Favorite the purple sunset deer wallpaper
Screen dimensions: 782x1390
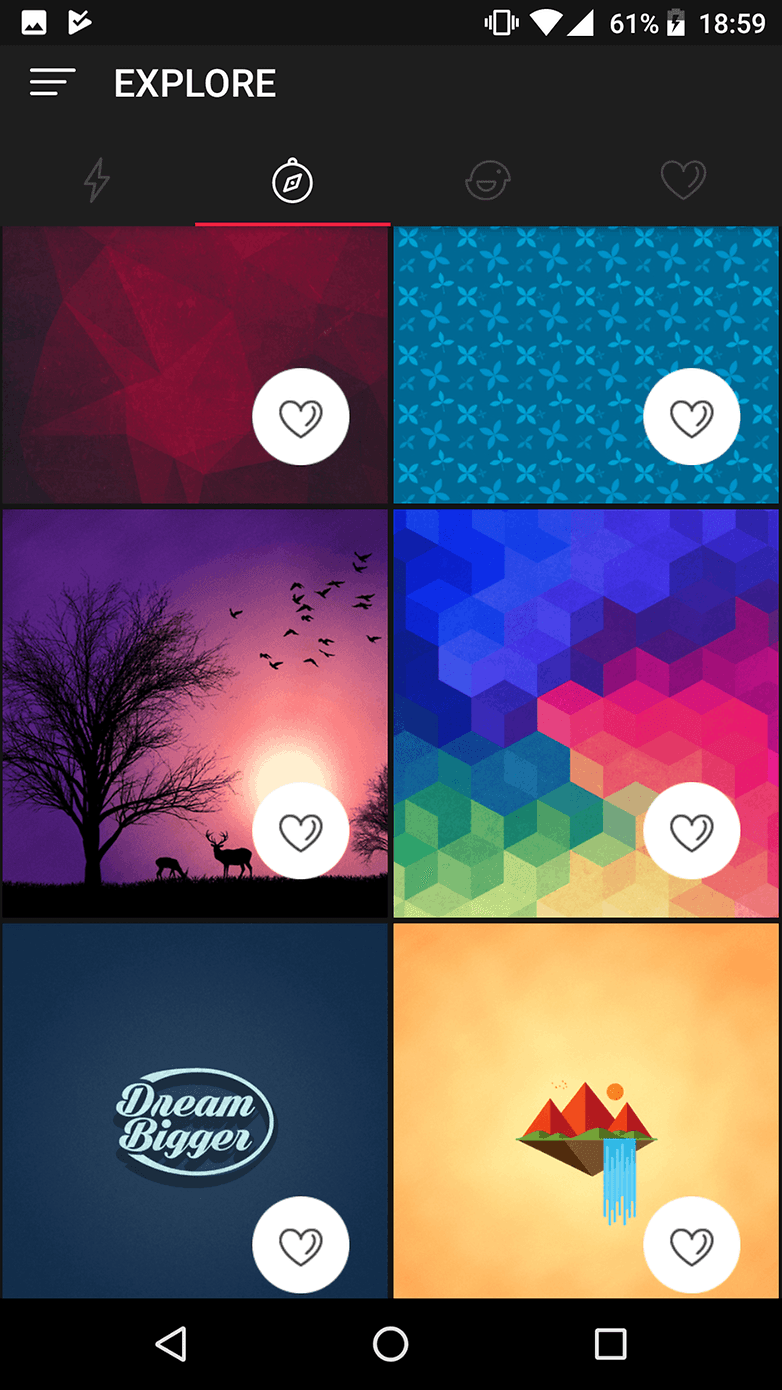coord(301,831)
